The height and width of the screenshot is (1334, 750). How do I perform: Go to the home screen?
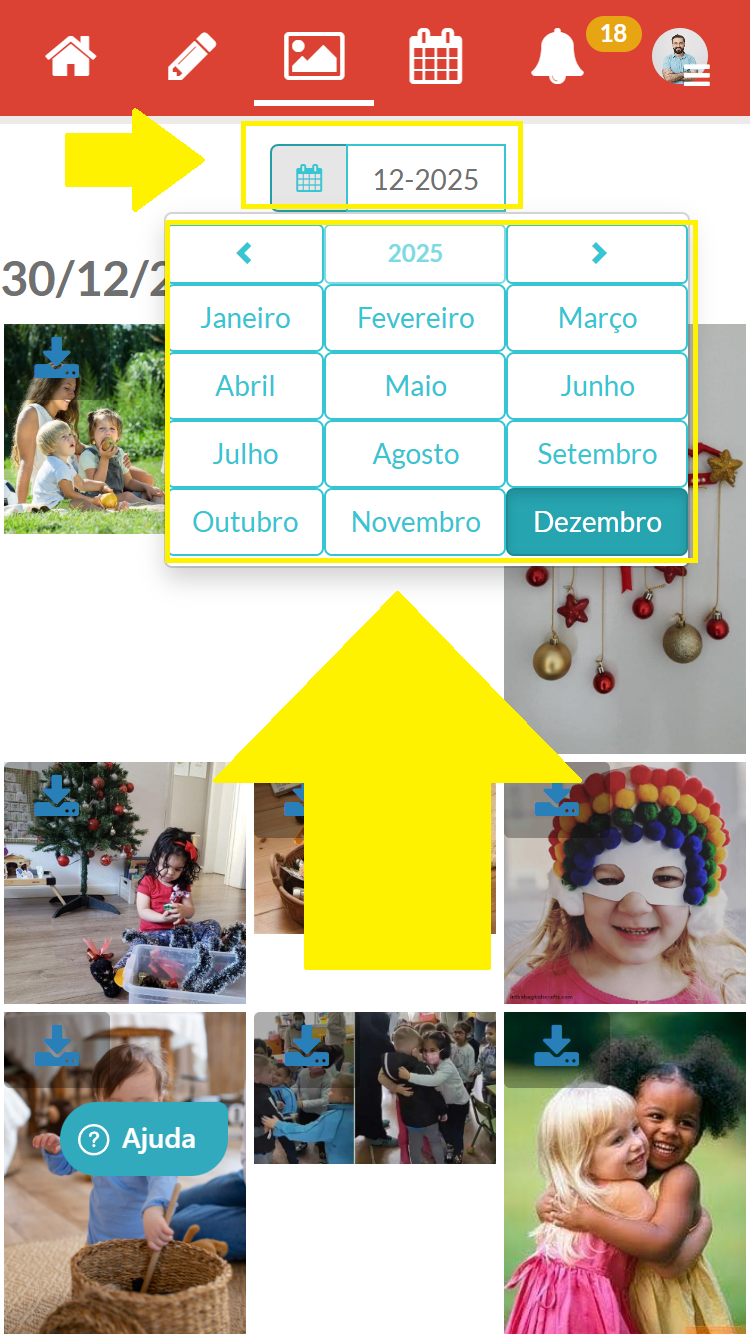tap(71, 56)
